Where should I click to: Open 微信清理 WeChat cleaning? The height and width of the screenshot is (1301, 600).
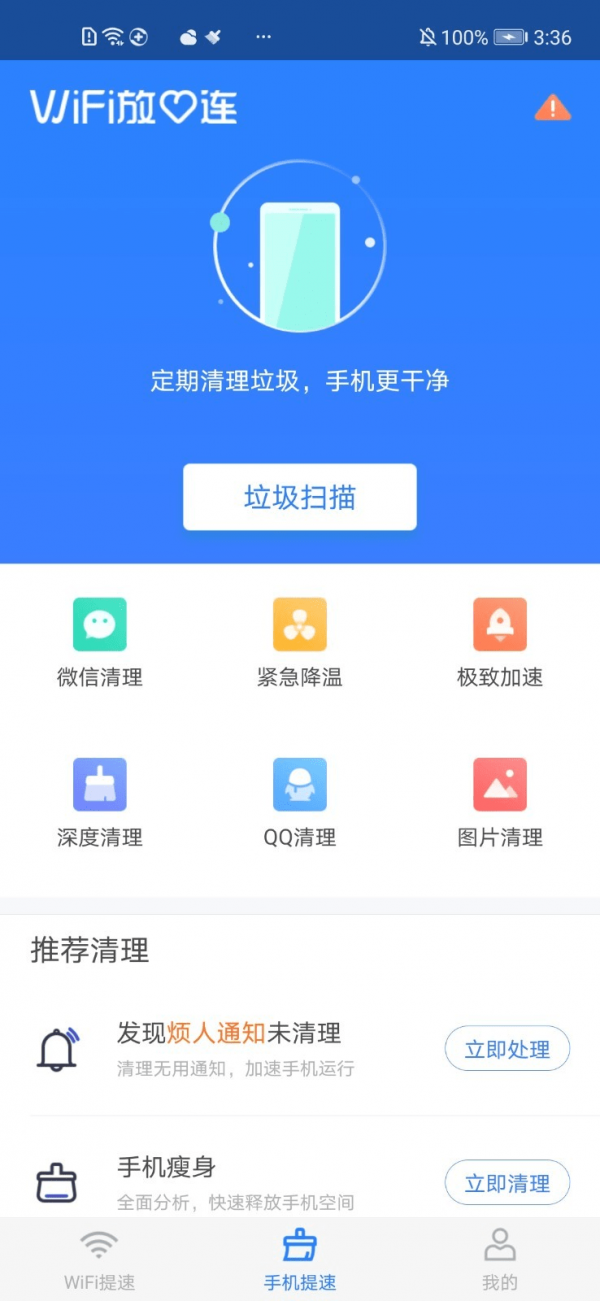click(100, 642)
